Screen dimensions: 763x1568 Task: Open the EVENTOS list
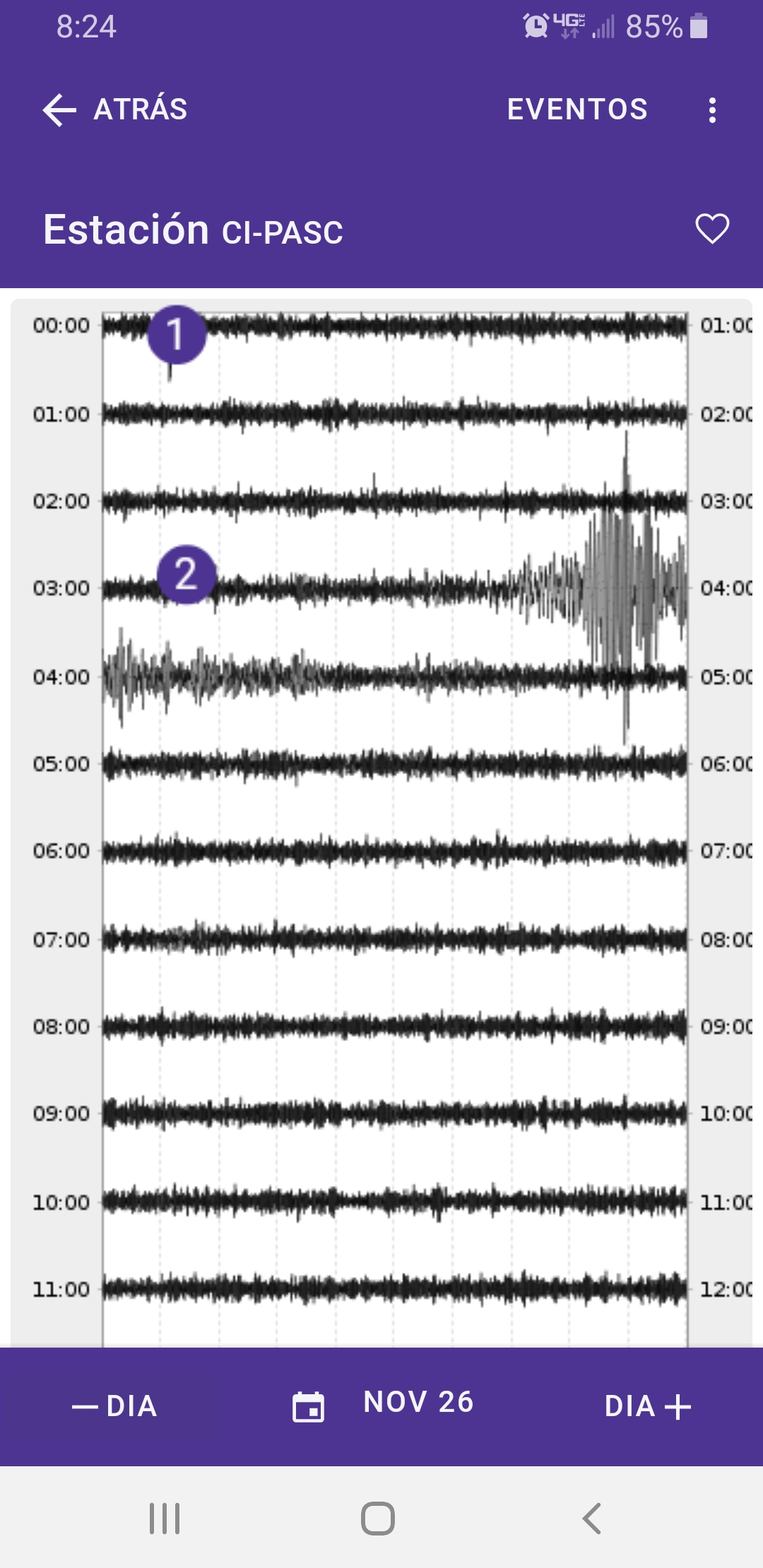[577, 109]
